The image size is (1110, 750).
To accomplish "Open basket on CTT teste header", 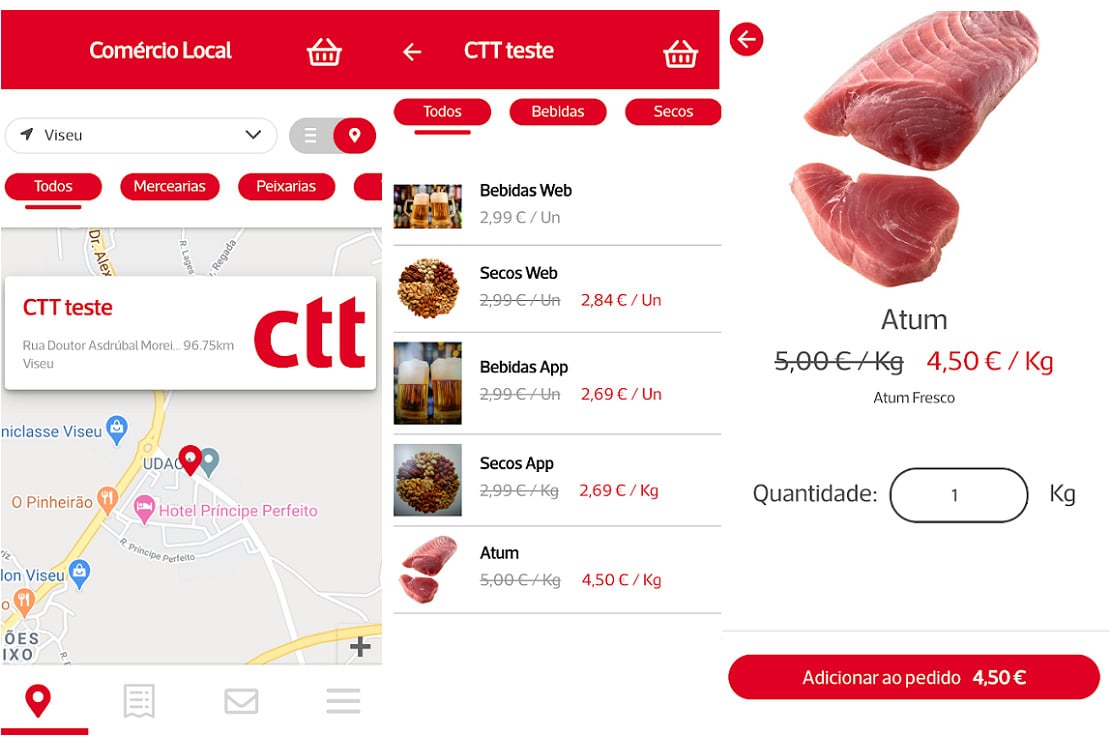I will coord(680,52).
